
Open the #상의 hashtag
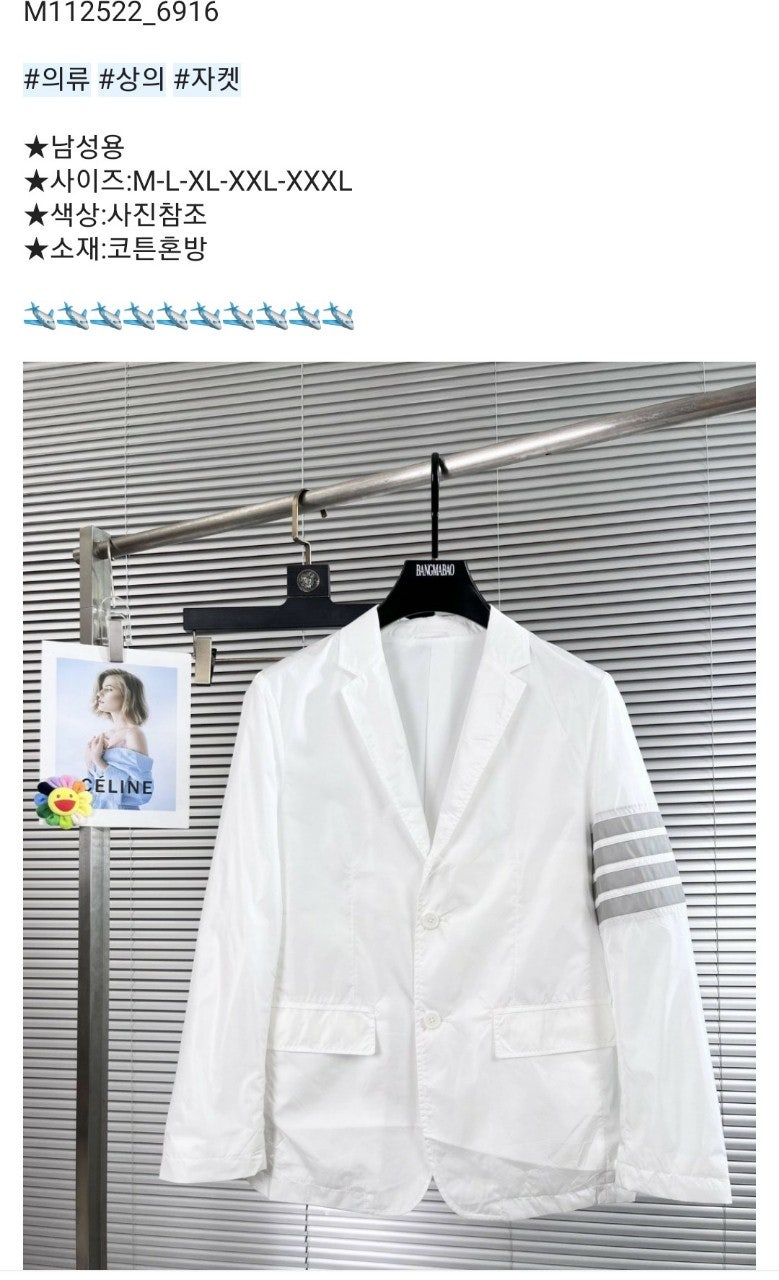[131, 80]
